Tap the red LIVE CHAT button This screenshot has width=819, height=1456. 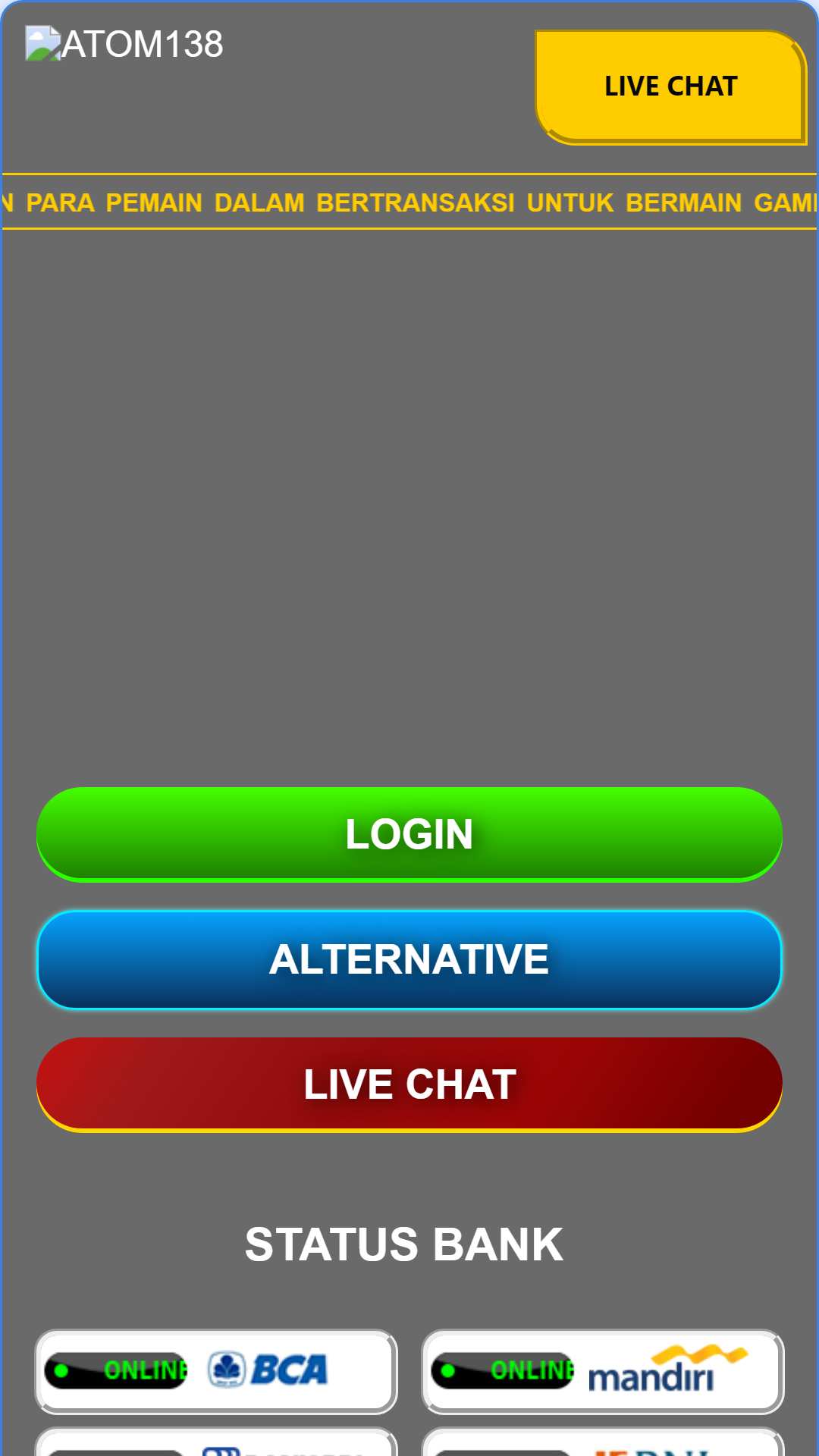(x=409, y=1084)
